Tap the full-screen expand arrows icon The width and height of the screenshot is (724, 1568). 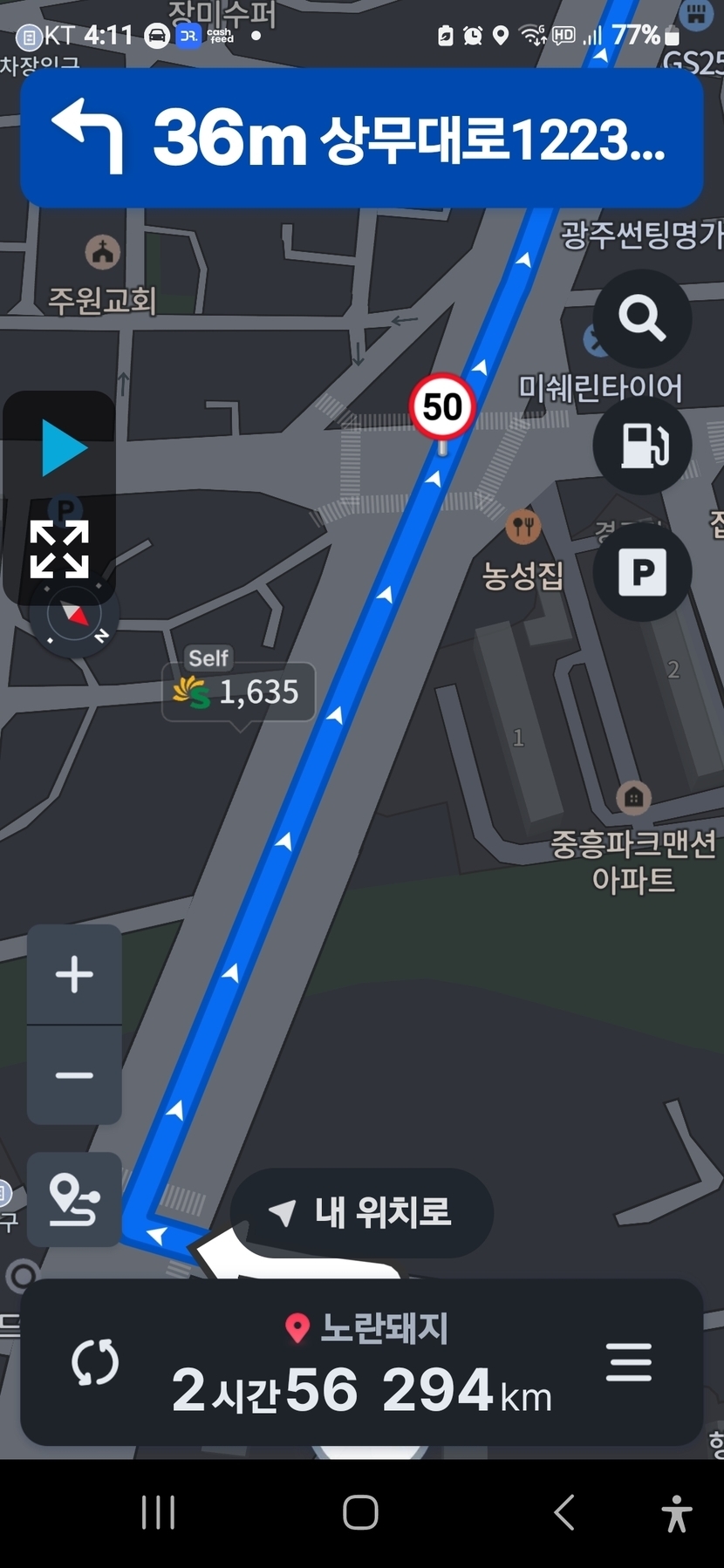click(x=59, y=549)
